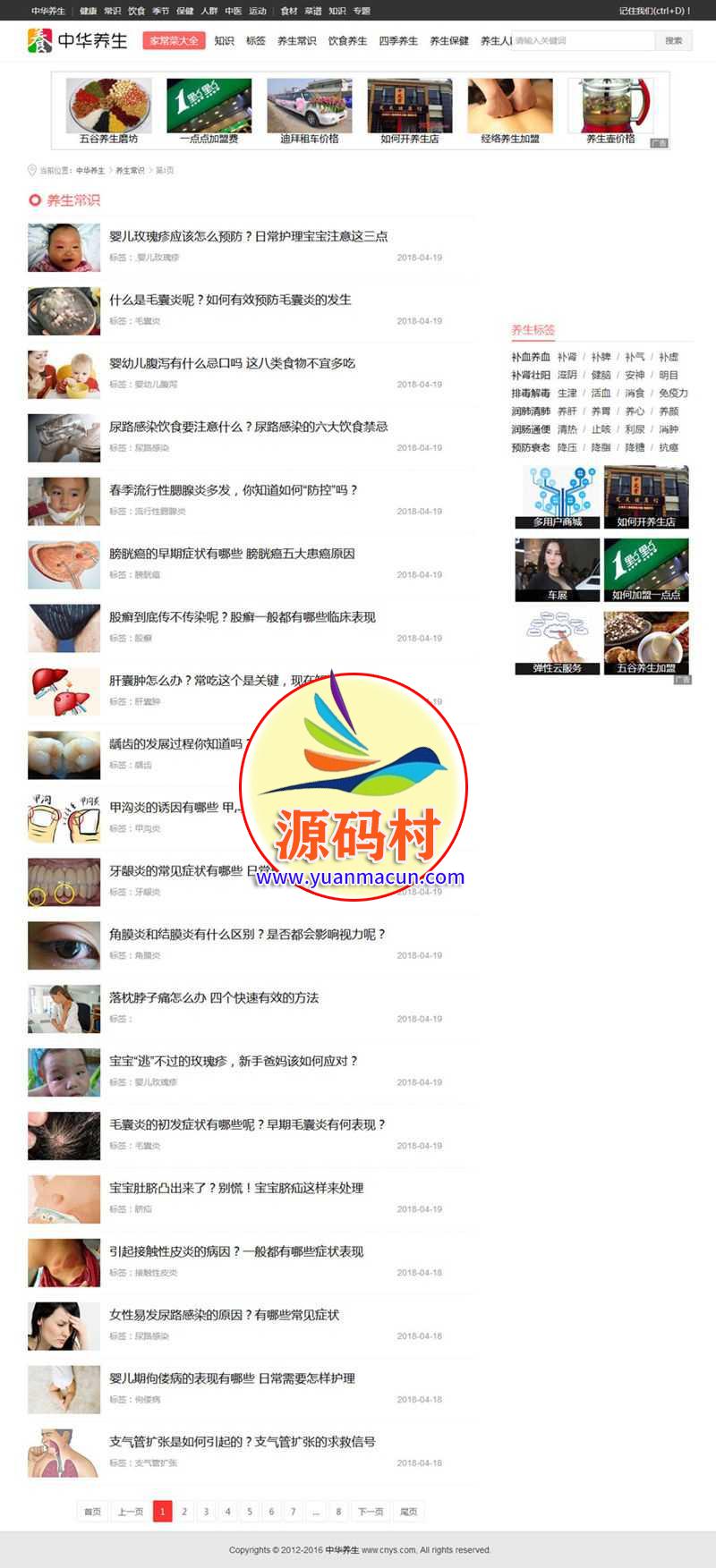716x1568 pixels.
Task: Tap the 搜索 search button
Action: (x=673, y=40)
